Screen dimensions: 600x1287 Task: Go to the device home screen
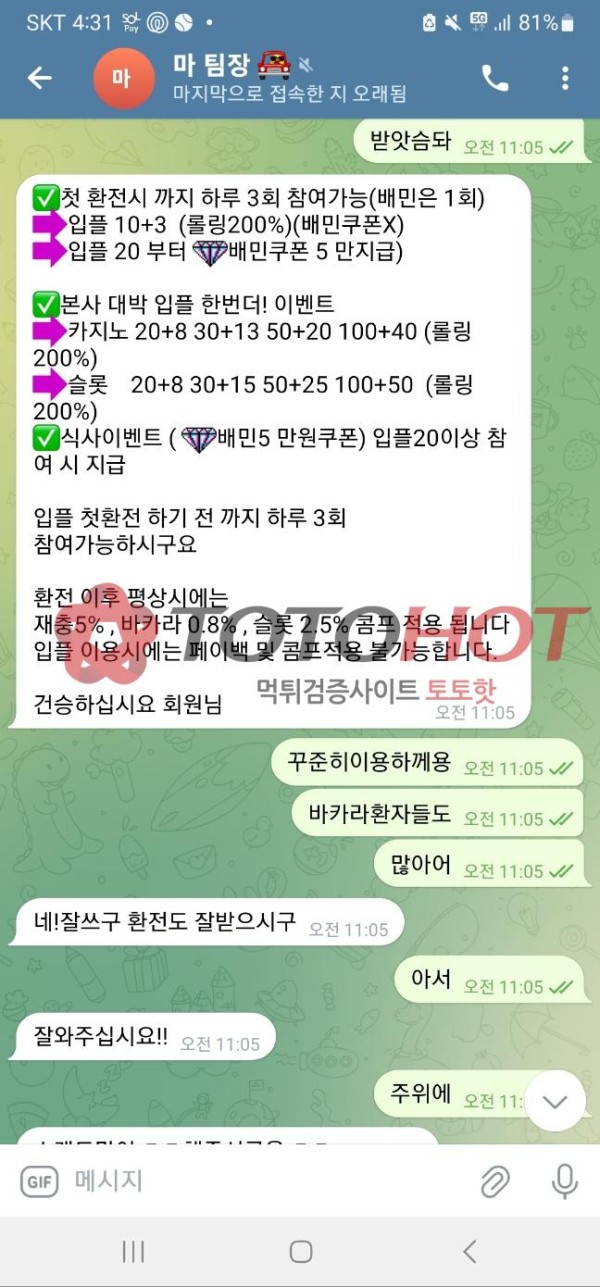click(x=300, y=1251)
